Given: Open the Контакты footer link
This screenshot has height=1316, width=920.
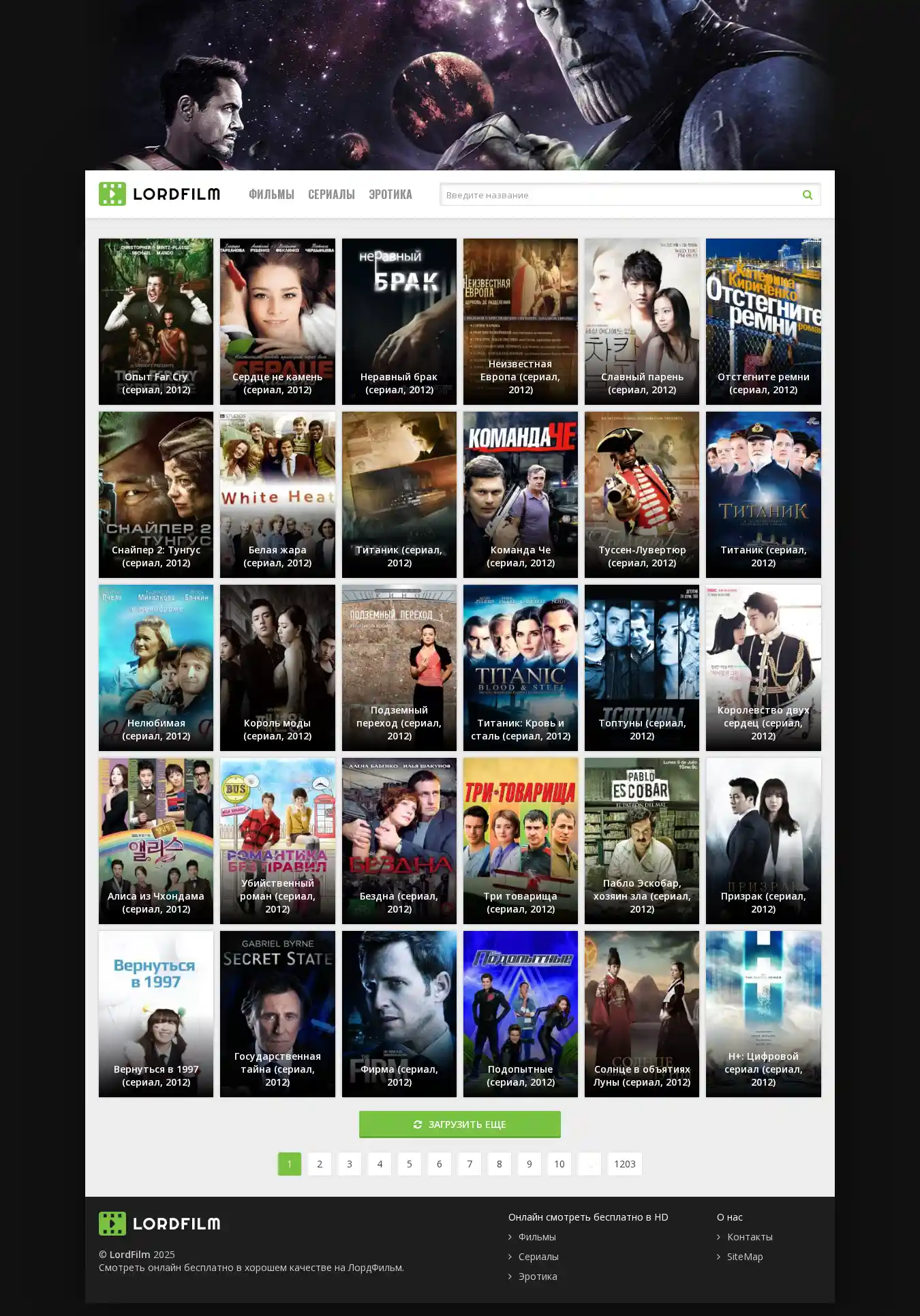Looking at the screenshot, I should tap(750, 1237).
